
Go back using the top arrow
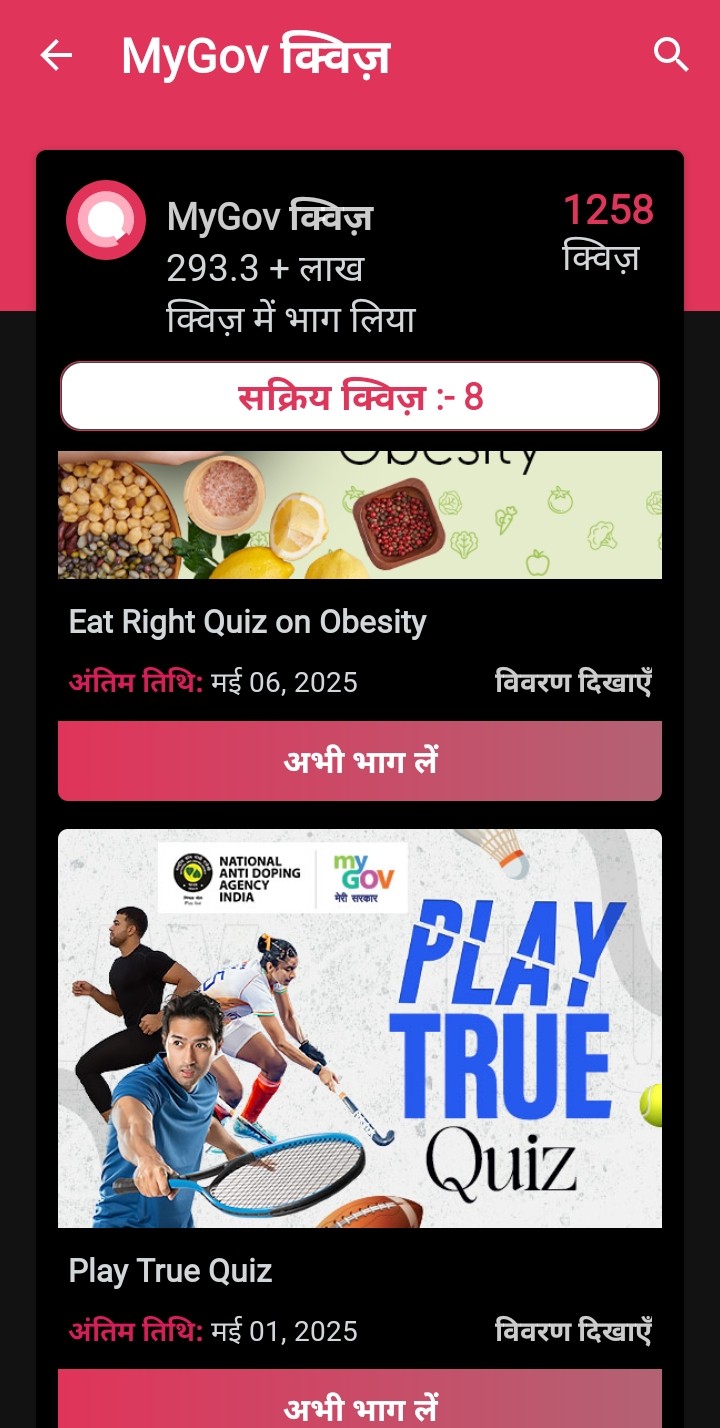pyautogui.click(x=56, y=56)
